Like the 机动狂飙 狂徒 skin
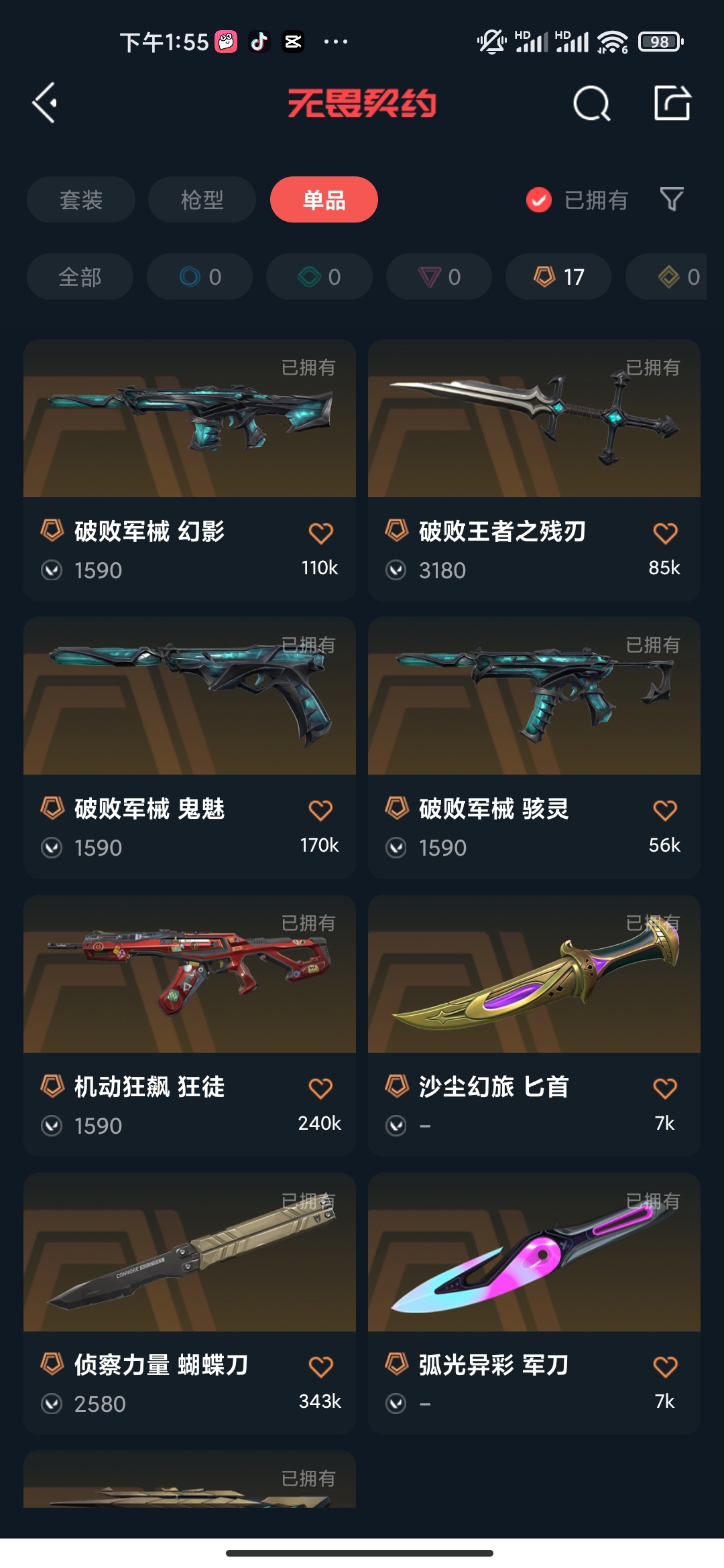This screenshot has height=1568, width=724. click(x=320, y=1089)
